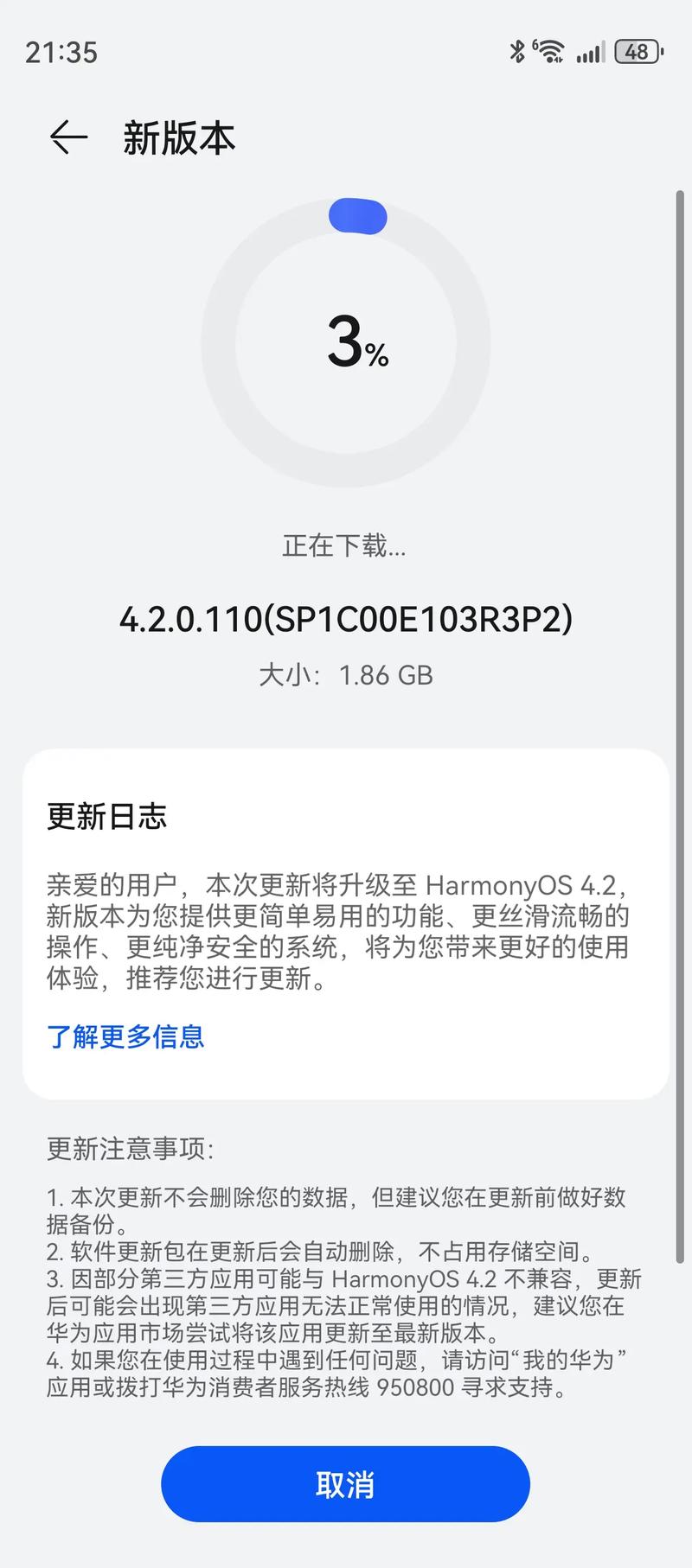Go back from the 新版本 page
The image size is (692, 1568).
68,137
